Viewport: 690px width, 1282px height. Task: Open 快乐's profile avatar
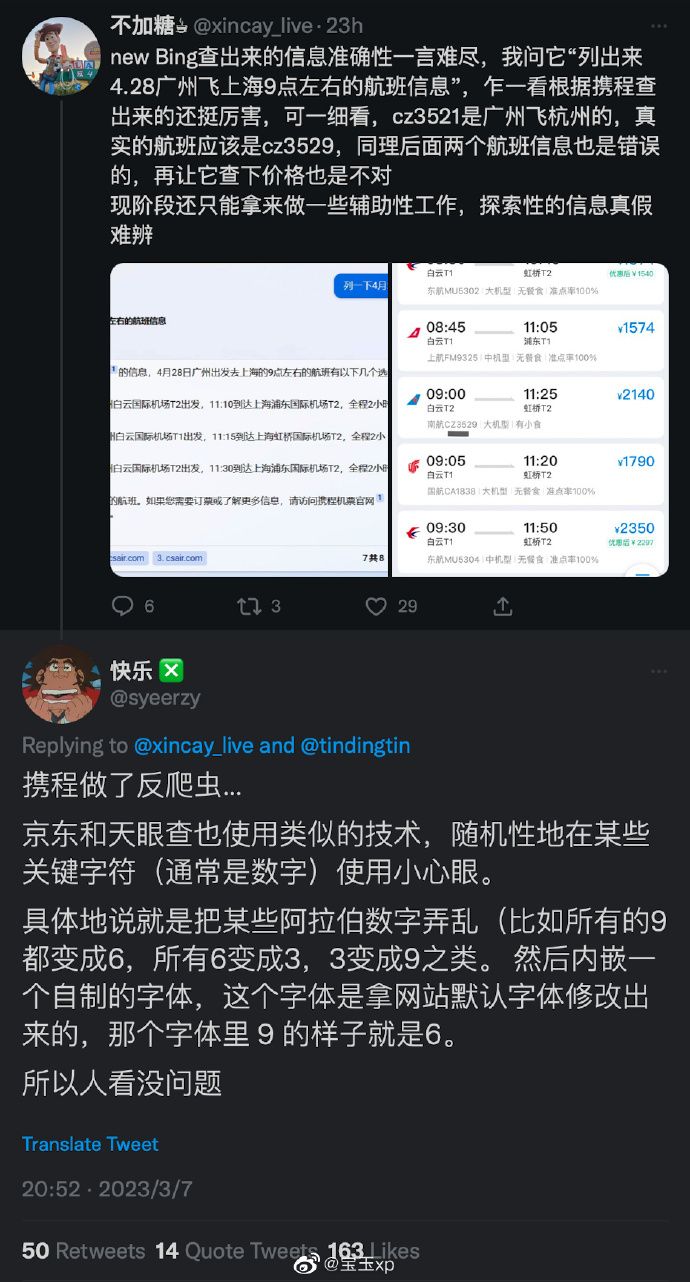point(61,683)
